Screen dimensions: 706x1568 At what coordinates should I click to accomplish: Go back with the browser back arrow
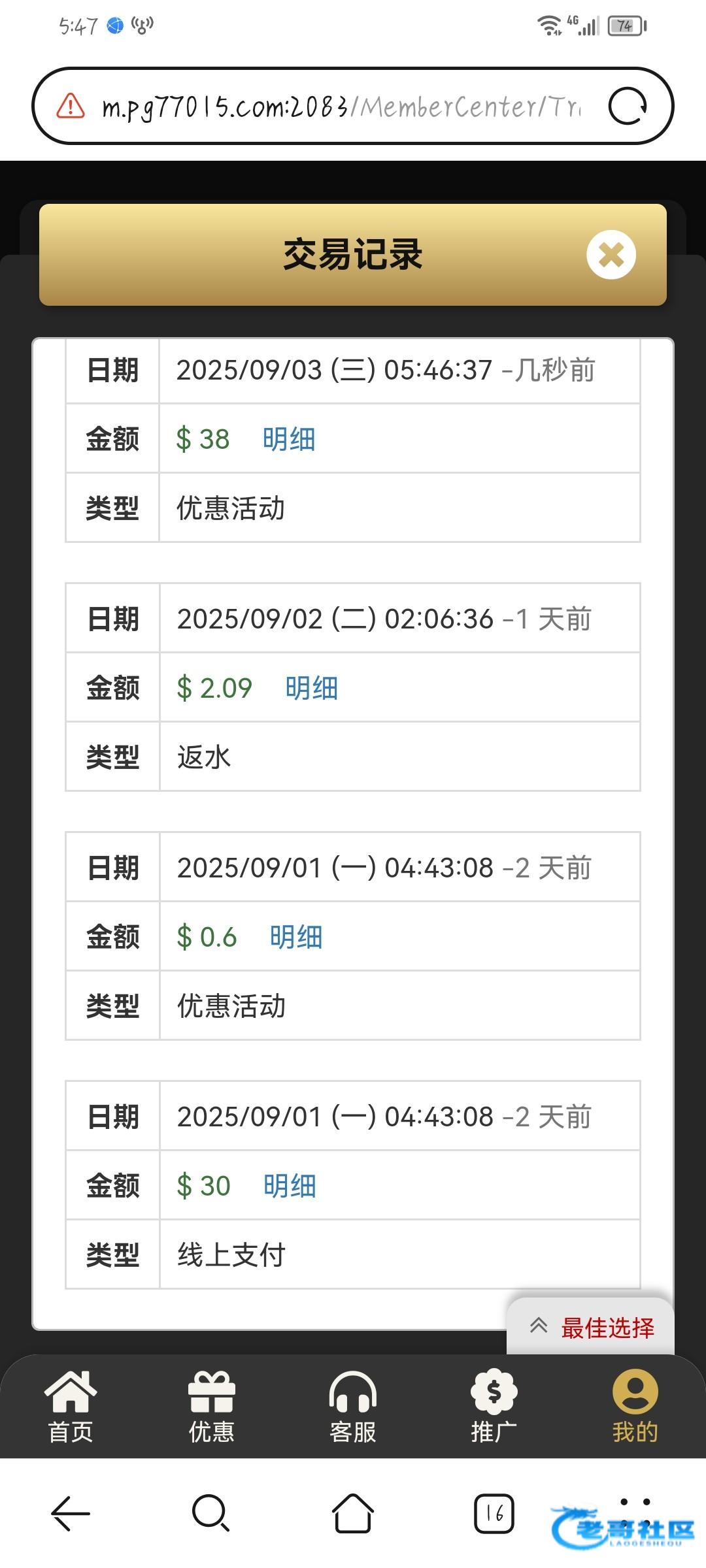(70, 1513)
